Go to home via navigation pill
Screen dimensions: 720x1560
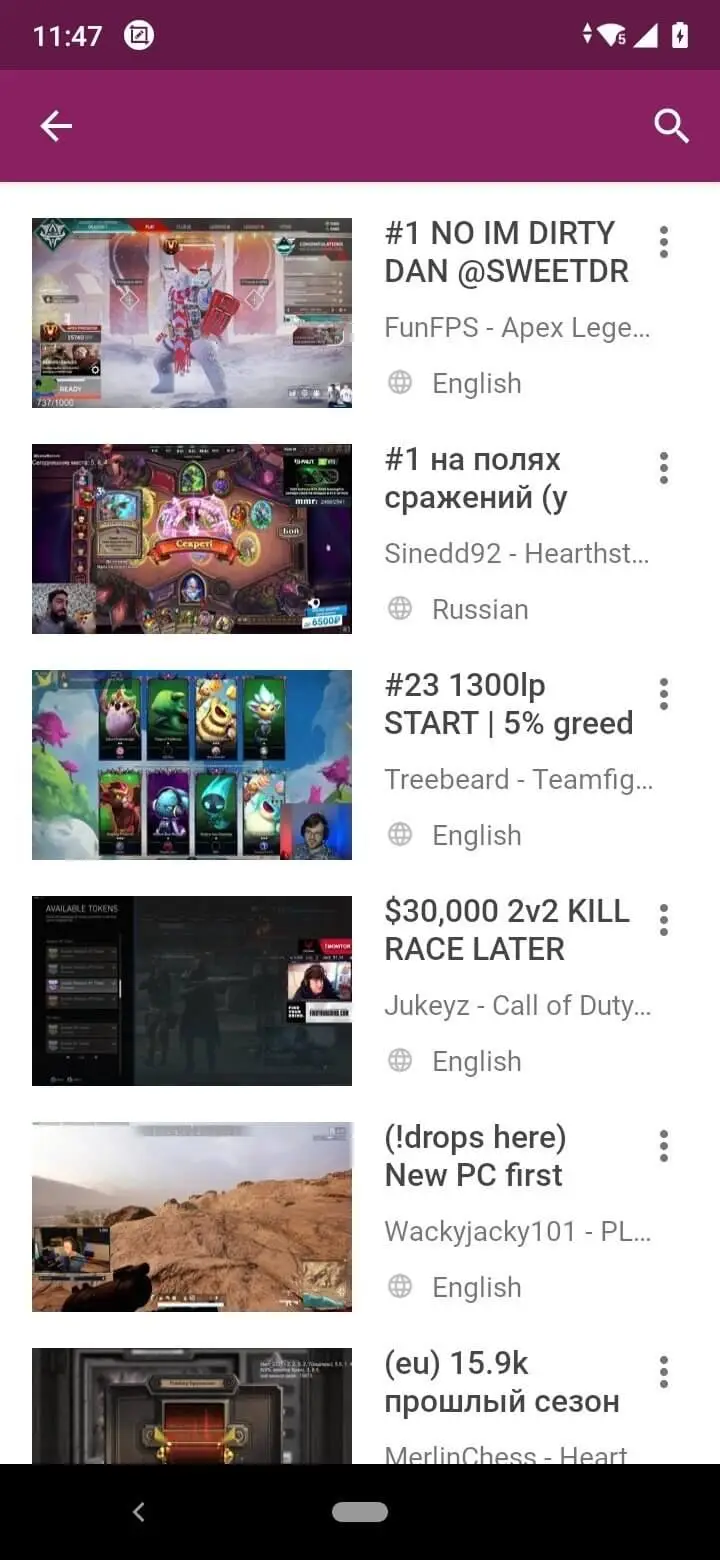click(x=360, y=1512)
